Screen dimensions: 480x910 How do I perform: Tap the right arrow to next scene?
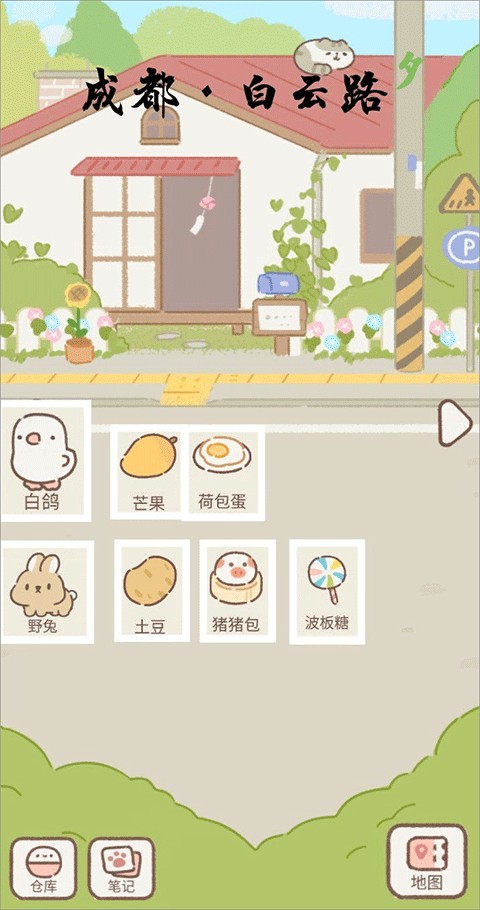tap(456, 422)
